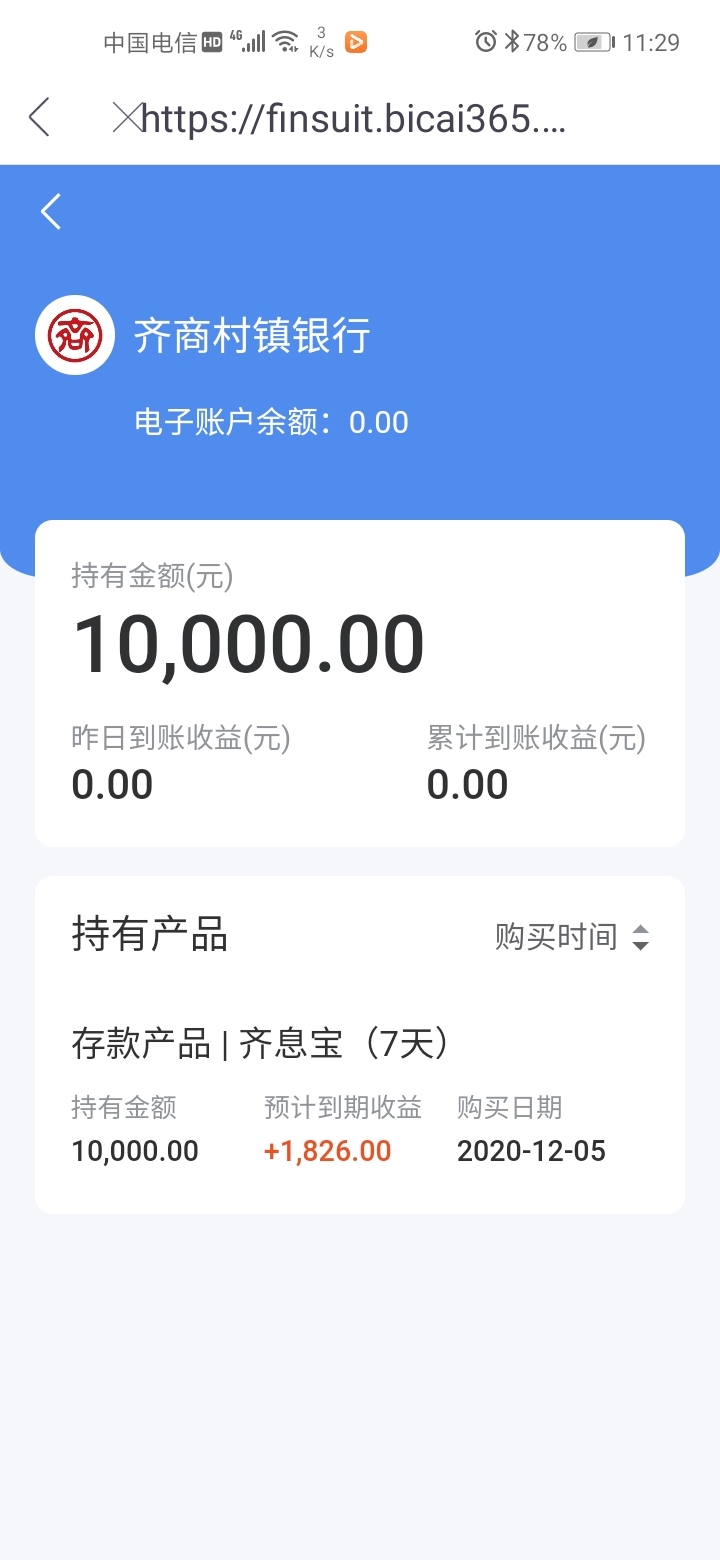Sort holdings by 购买时间

pyautogui.click(x=572, y=937)
